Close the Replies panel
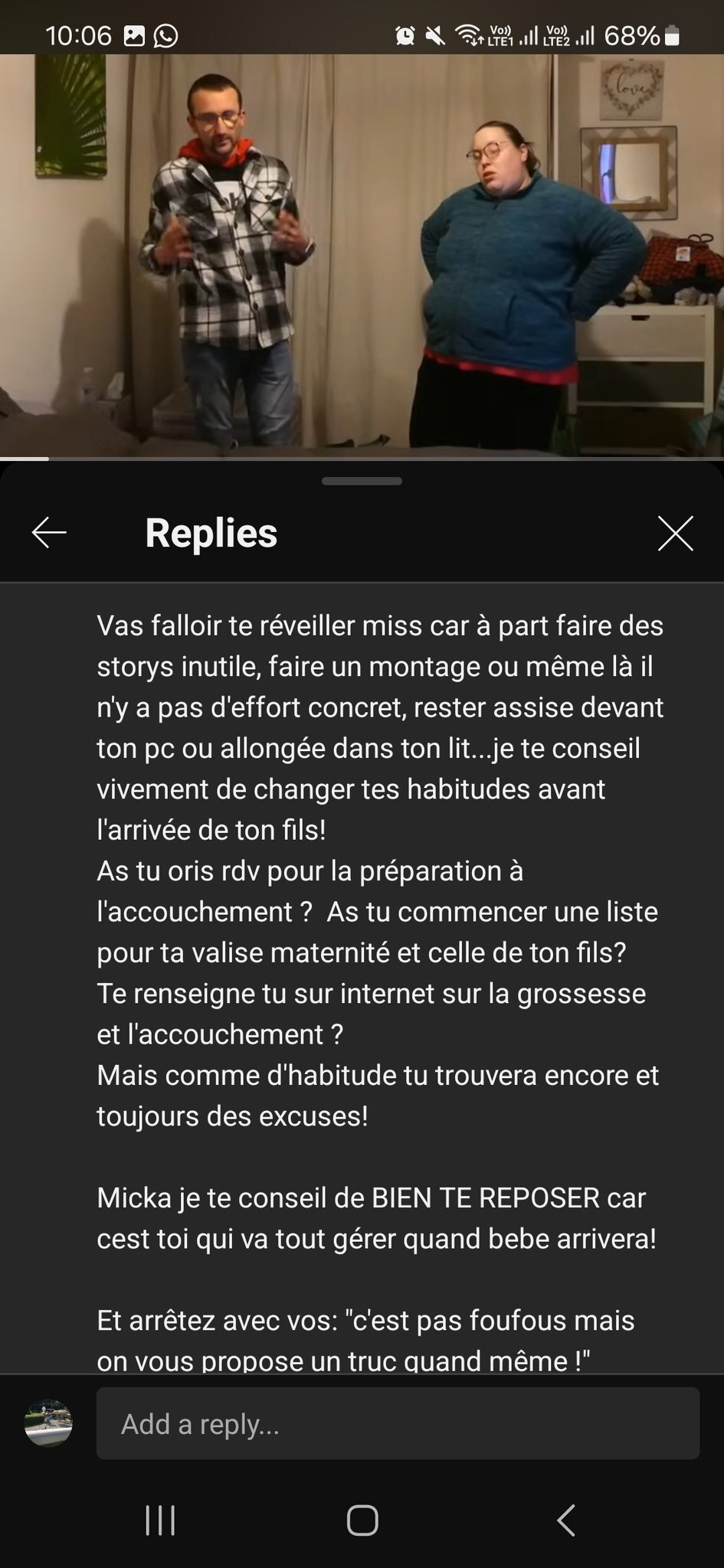Image resolution: width=724 pixels, height=1568 pixels. [x=675, y=533]
